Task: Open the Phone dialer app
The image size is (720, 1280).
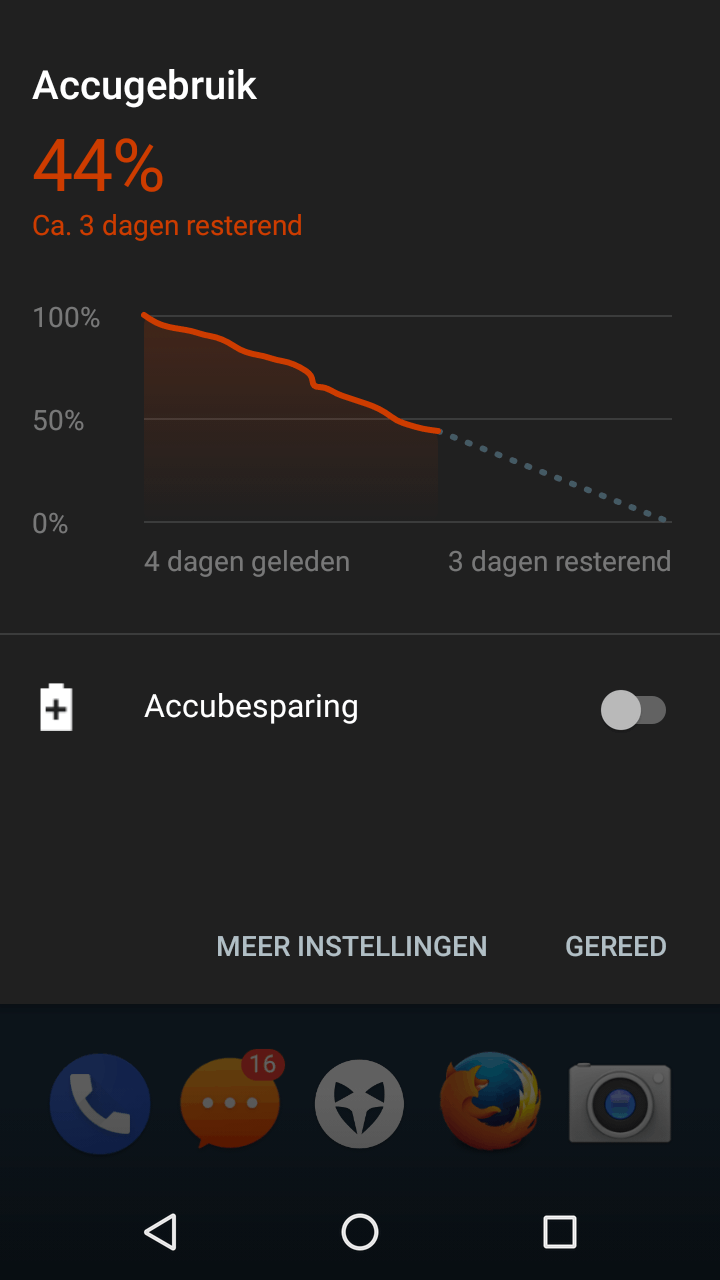Action: point(100,1104)
